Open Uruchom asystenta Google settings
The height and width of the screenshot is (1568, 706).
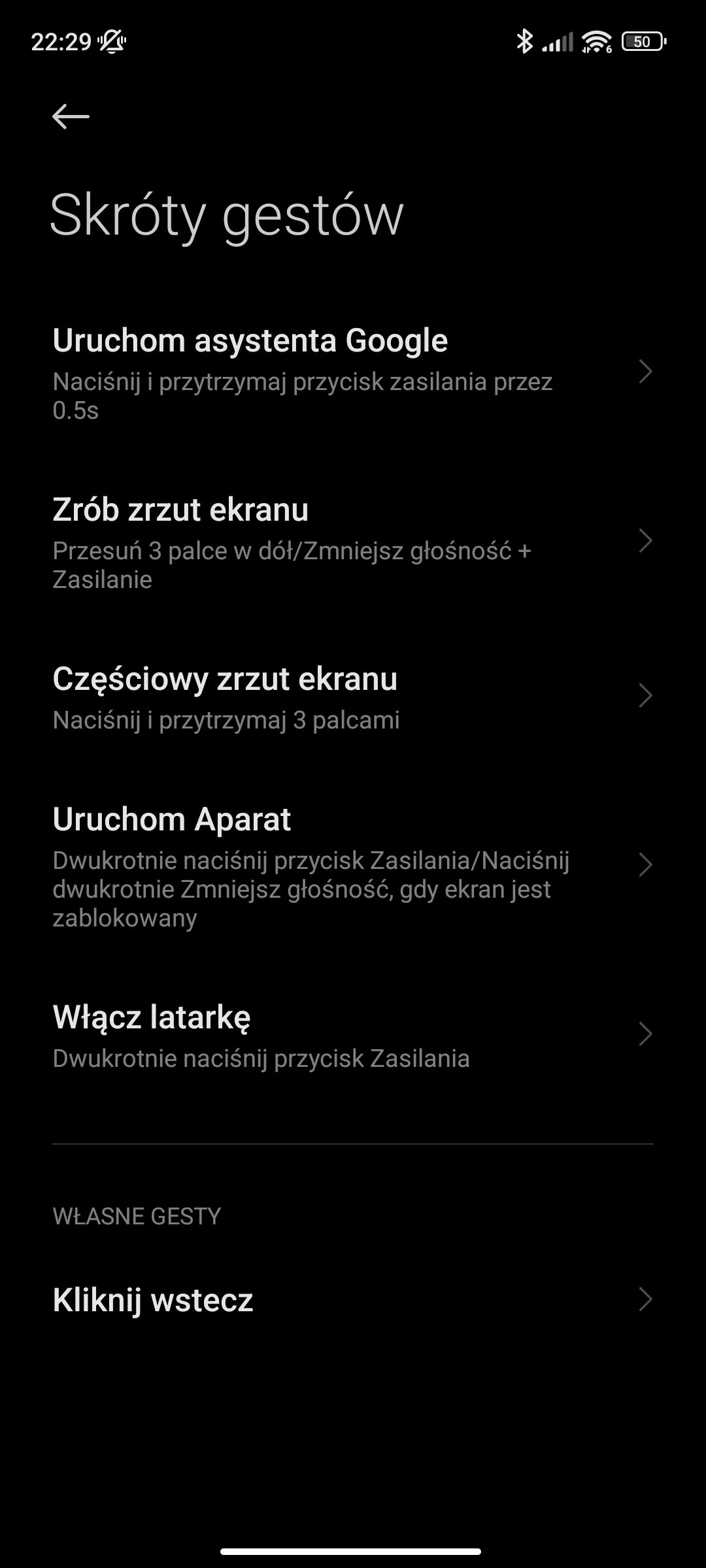[x=353, y=372]
